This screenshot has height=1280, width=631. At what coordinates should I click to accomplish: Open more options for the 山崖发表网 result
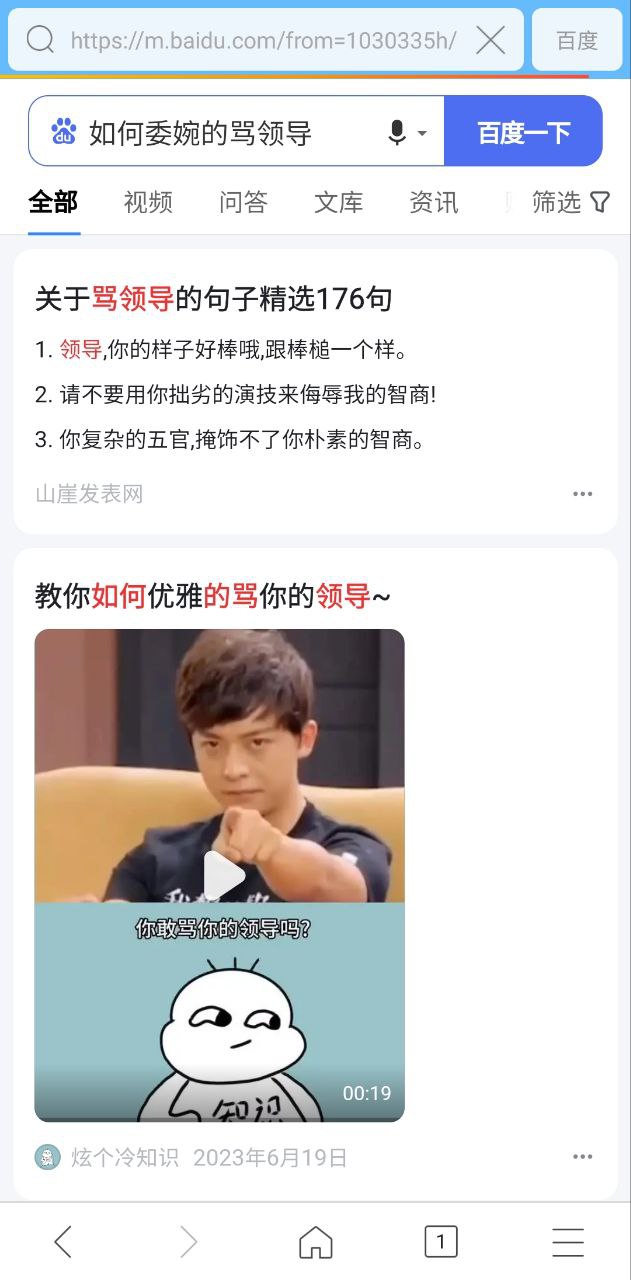click(x=583, y=494)
